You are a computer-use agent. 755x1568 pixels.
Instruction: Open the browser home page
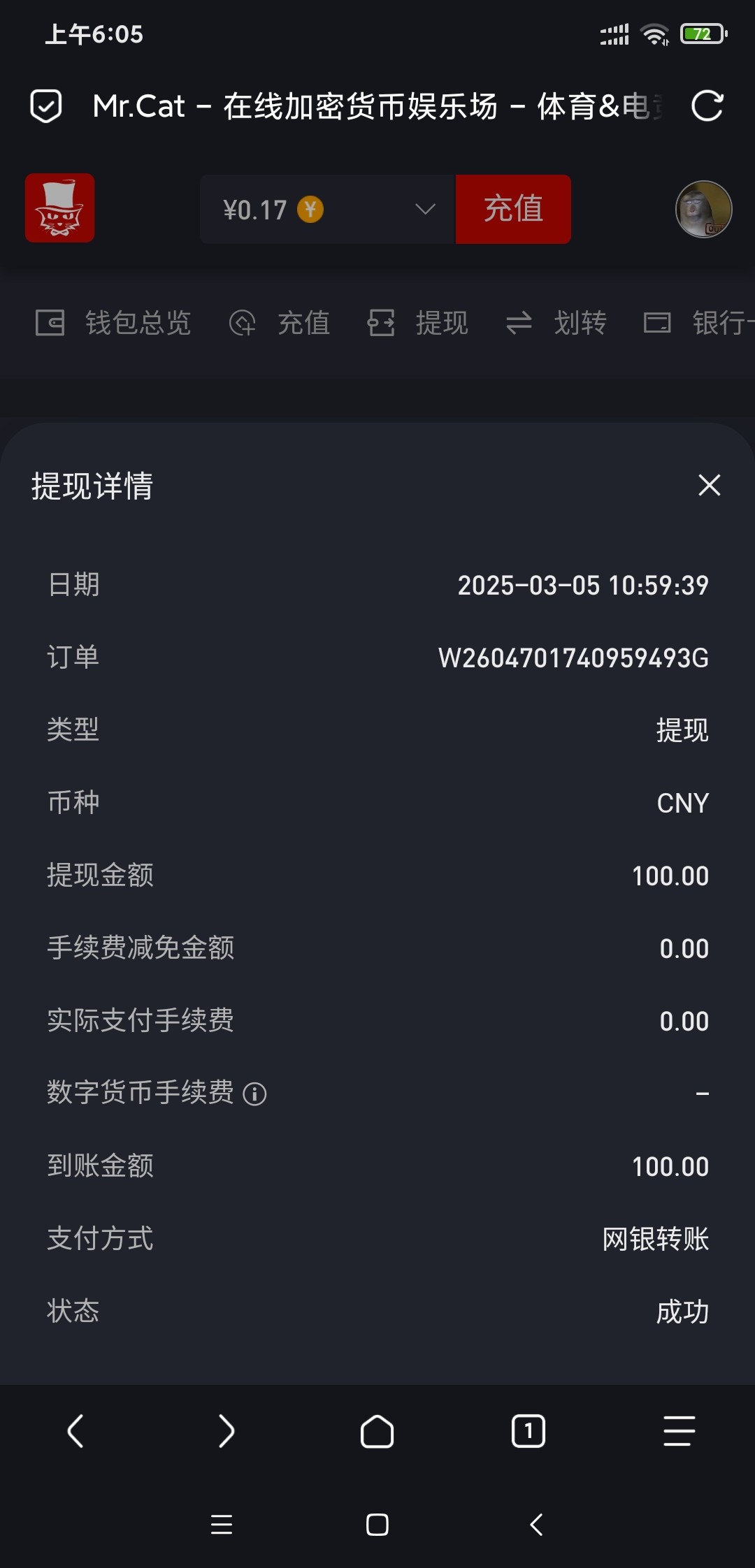pos(377,1430)
